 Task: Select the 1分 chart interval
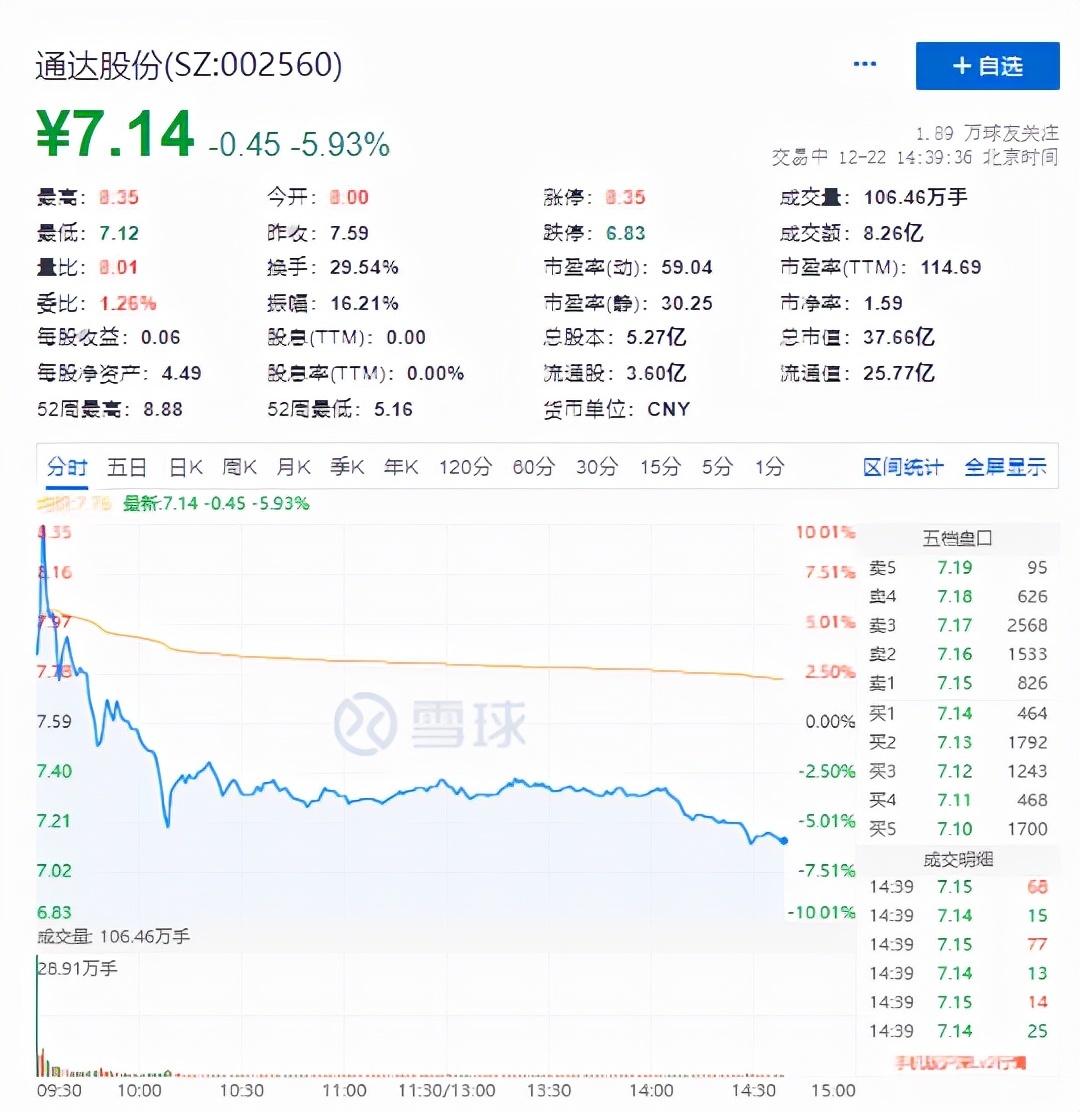click(770, 466)
